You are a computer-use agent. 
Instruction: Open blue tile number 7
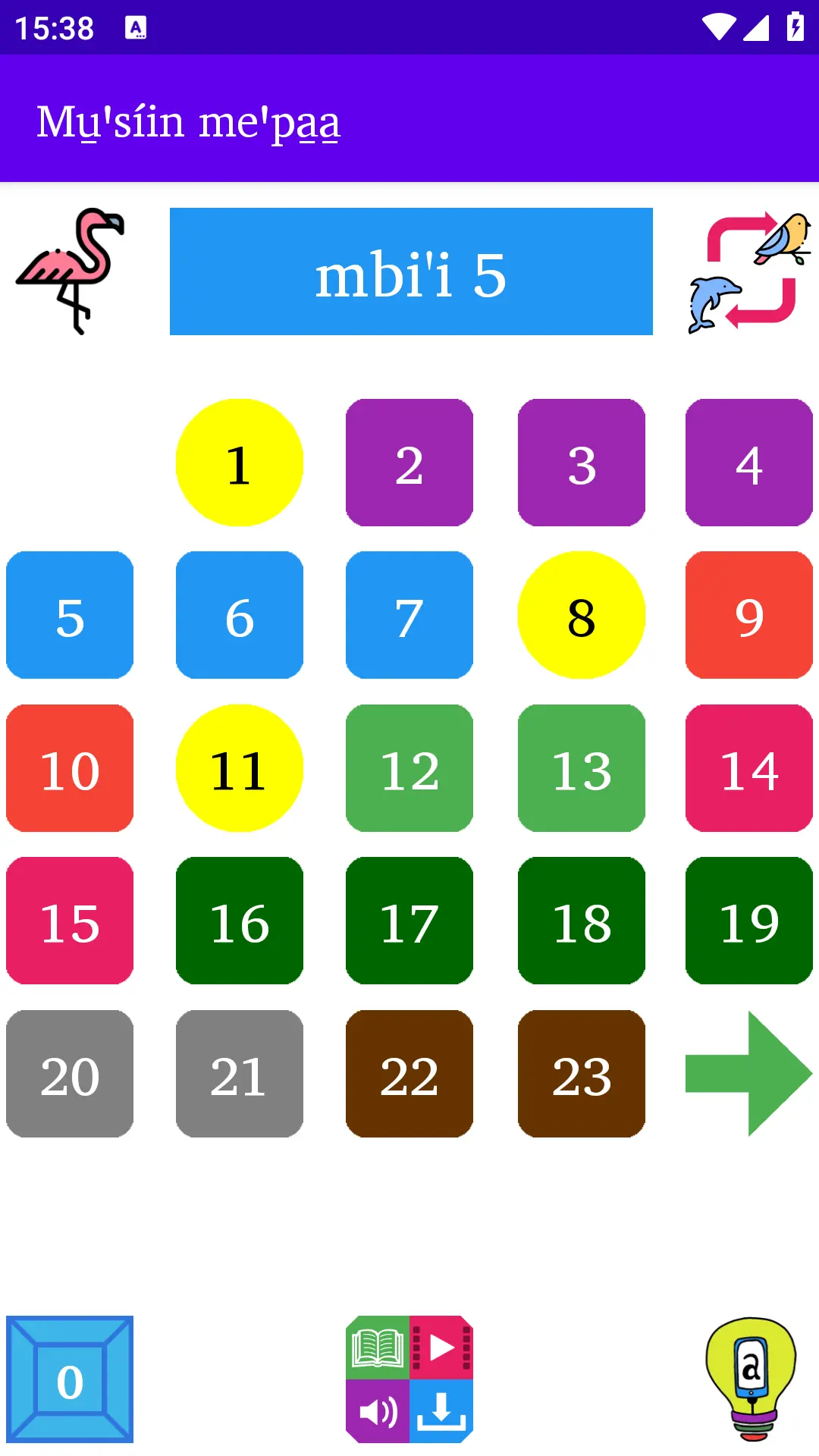point(409,615)
